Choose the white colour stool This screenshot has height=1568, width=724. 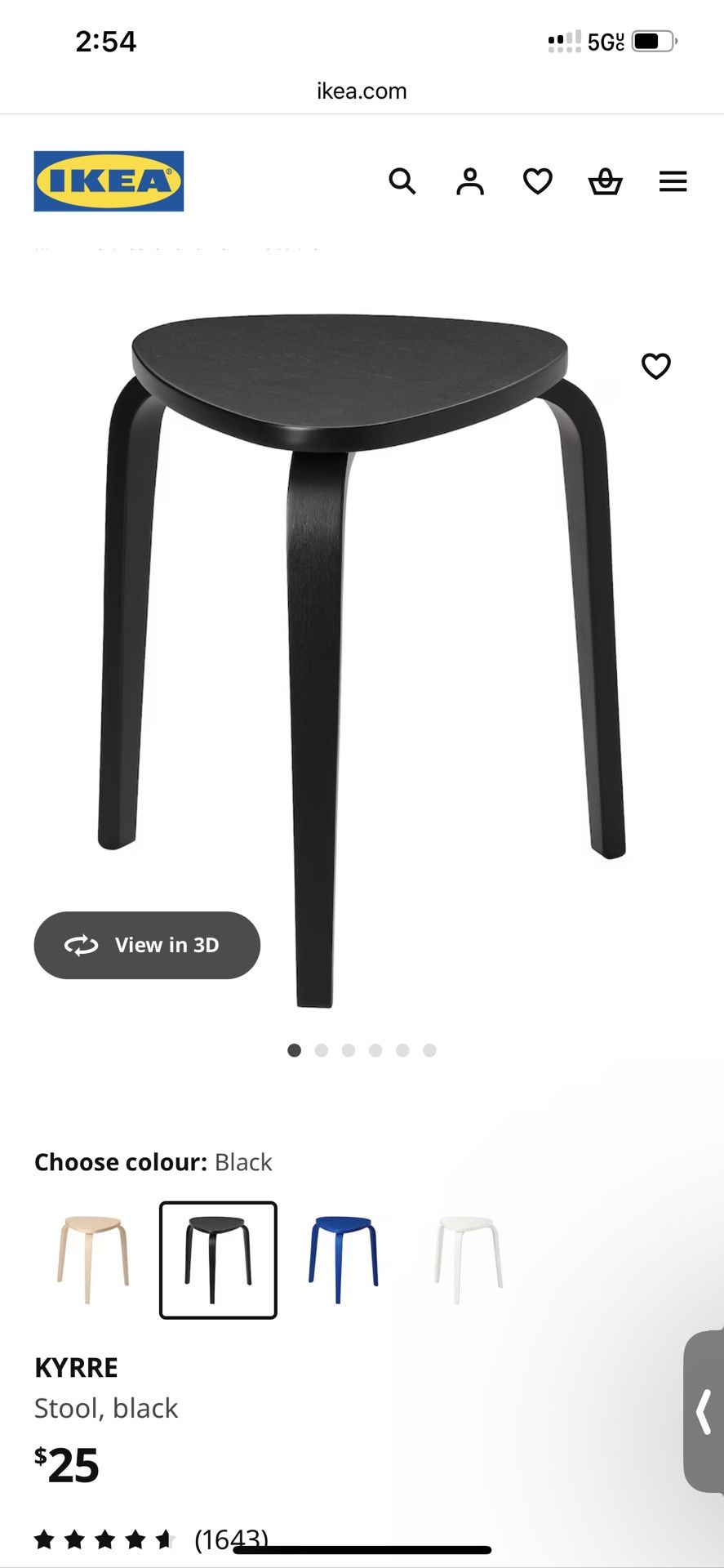(469, 1259)
